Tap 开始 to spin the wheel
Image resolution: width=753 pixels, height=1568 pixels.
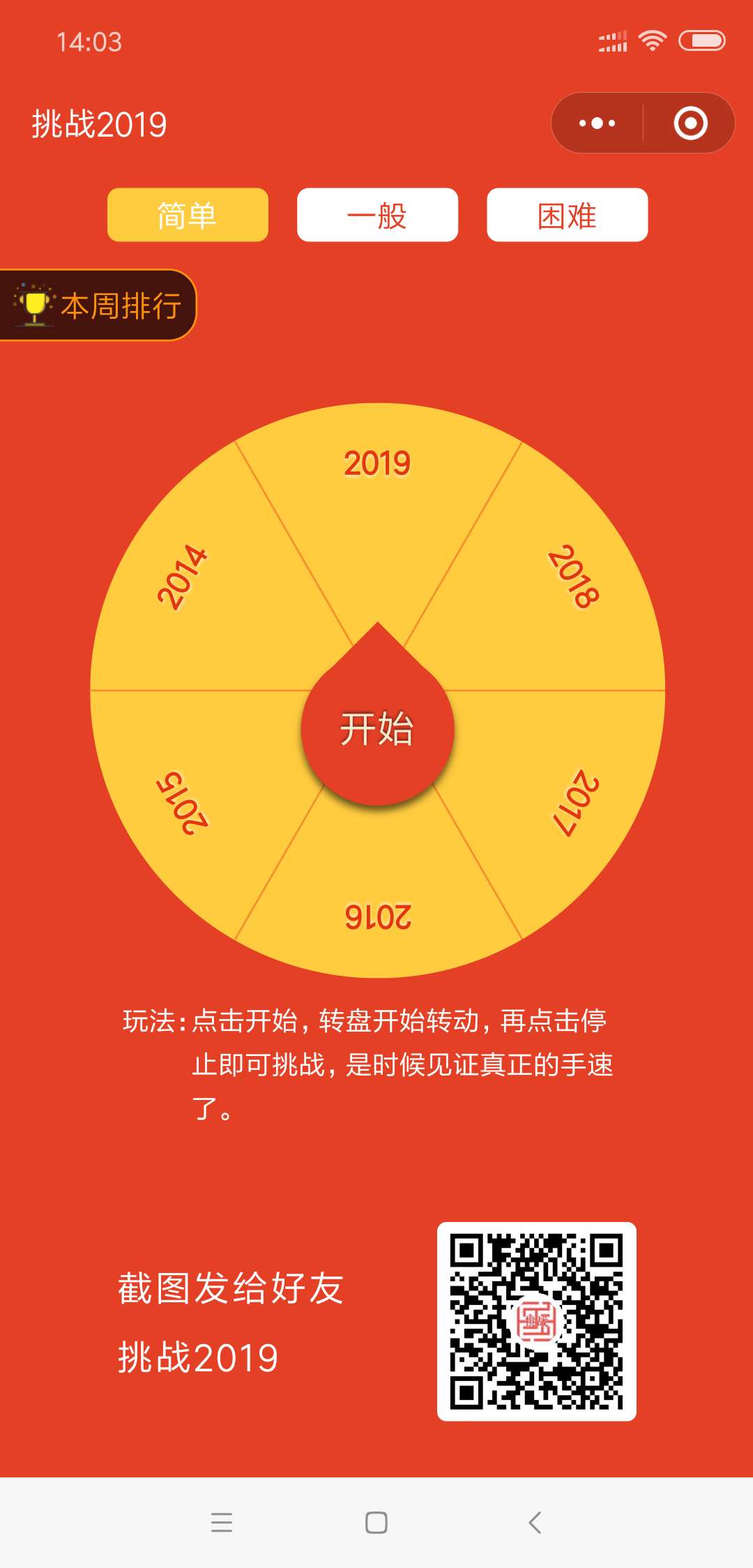coord(377,728)
